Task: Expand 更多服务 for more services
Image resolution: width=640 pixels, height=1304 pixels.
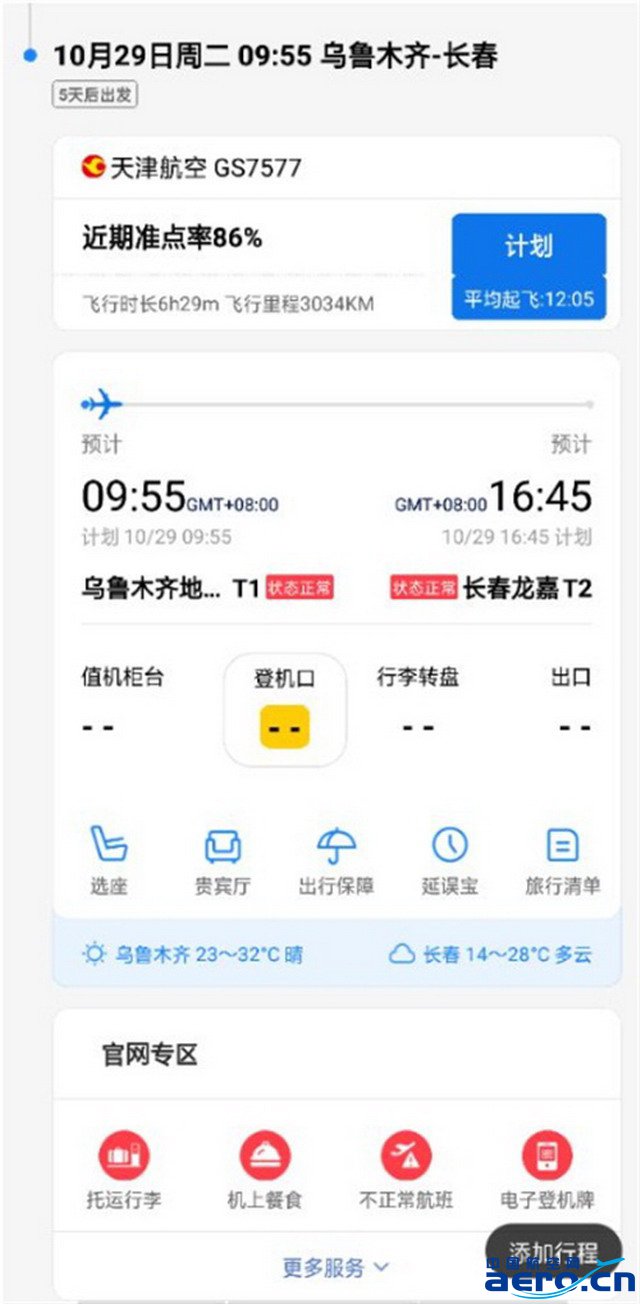Action: click(x=335, y=1267)
